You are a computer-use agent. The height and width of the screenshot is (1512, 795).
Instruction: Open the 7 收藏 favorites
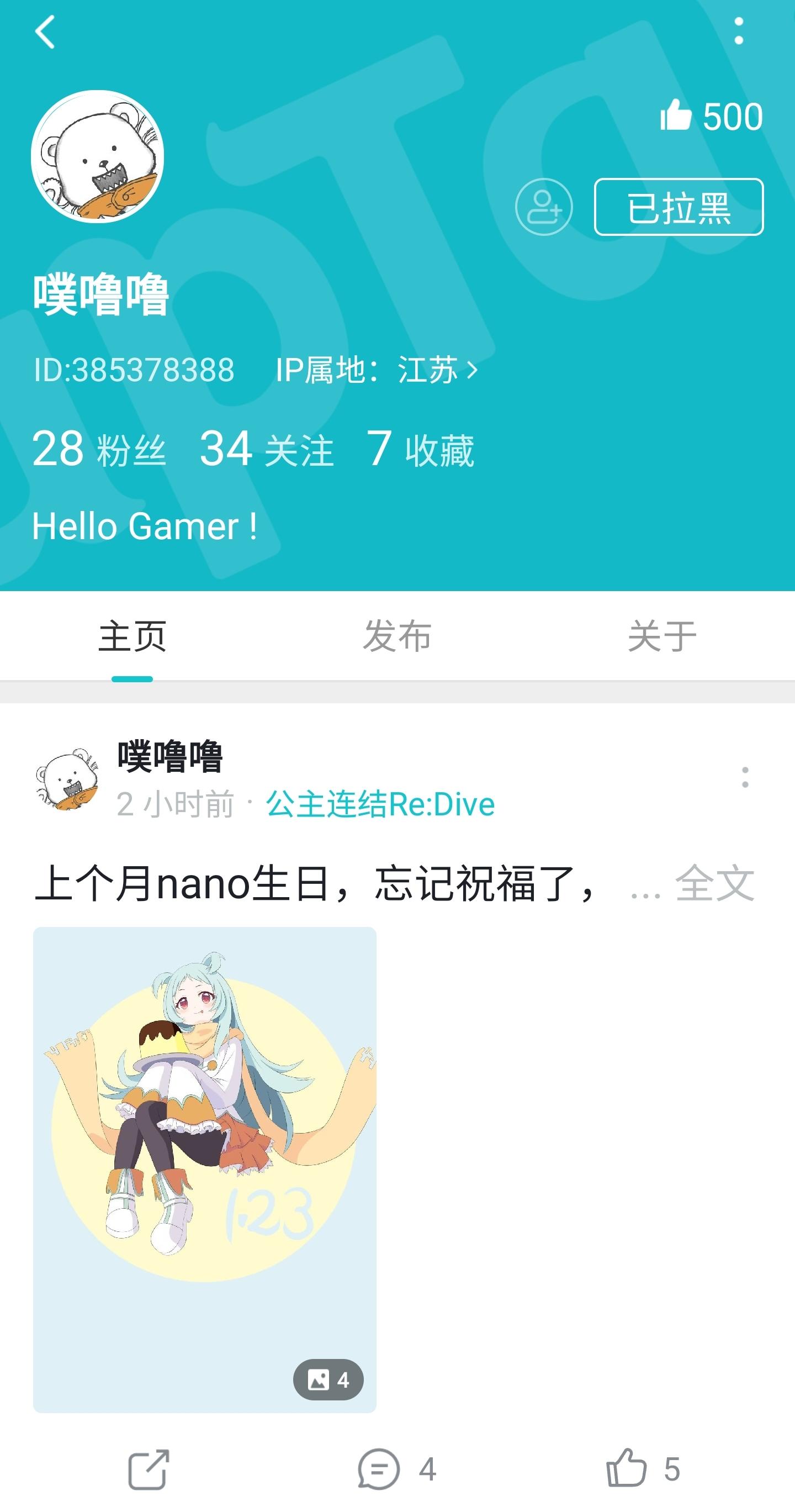click(420, 450)
